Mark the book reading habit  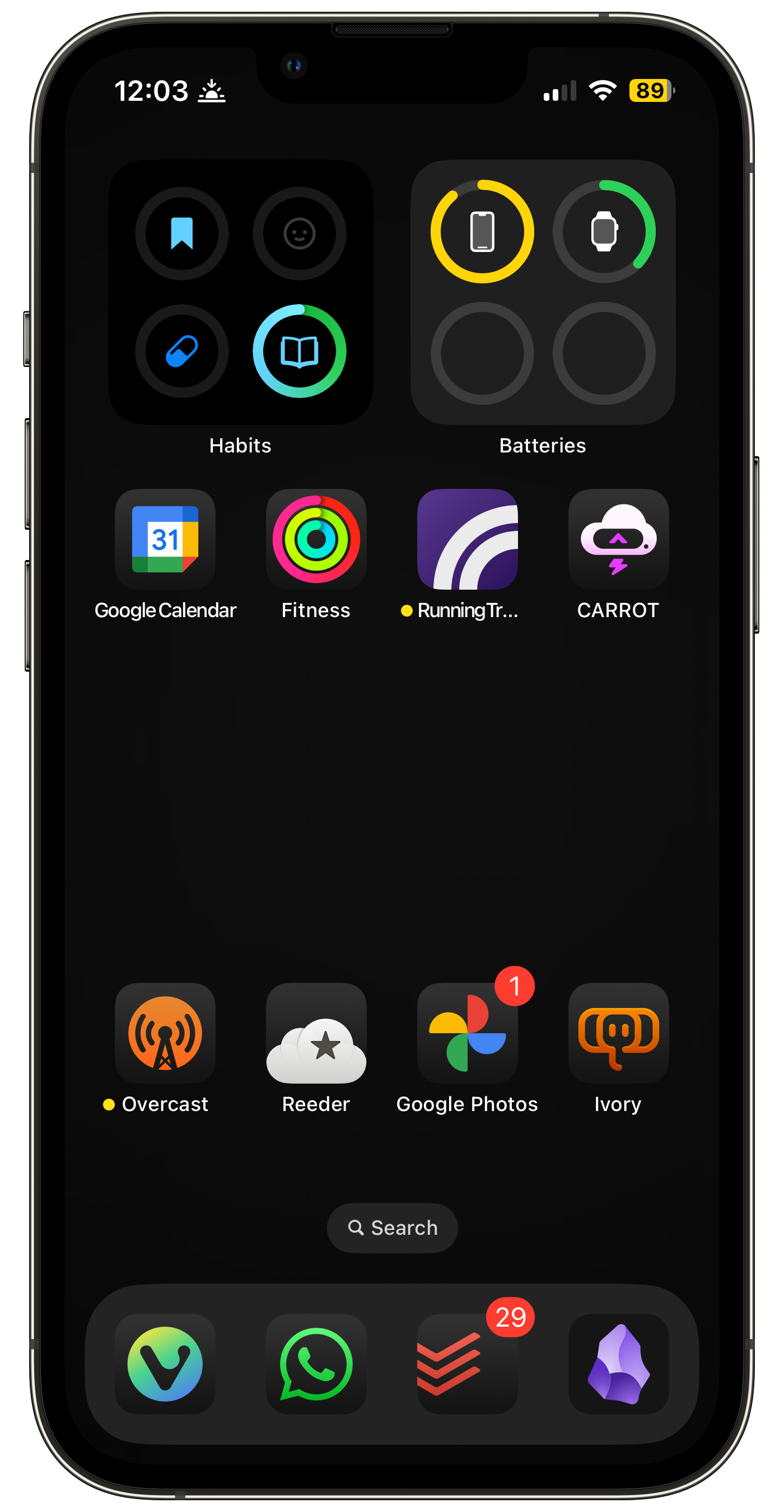pos(299,351)
